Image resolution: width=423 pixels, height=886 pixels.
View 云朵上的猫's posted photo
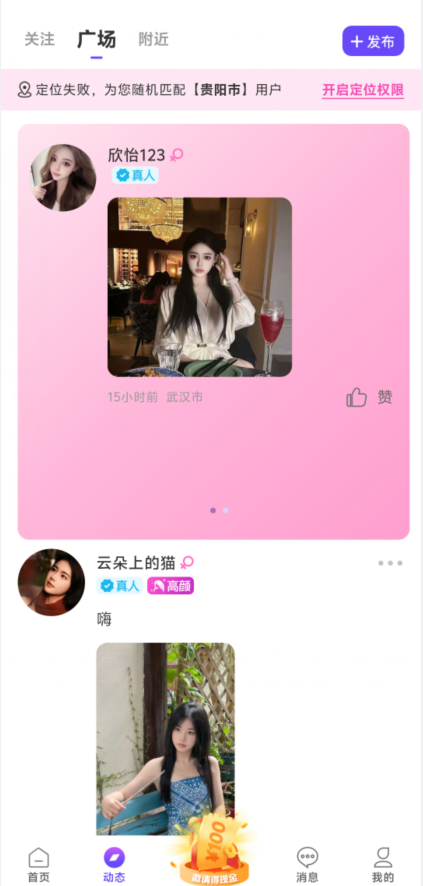coord(165,739)
